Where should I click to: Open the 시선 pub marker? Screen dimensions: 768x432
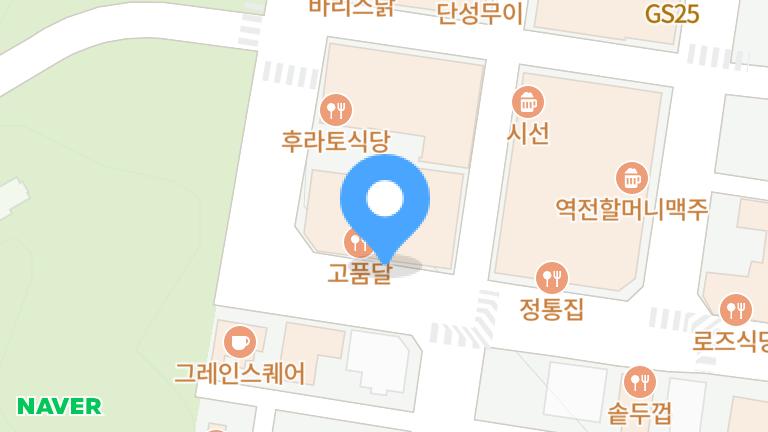(x=527, y=101)
